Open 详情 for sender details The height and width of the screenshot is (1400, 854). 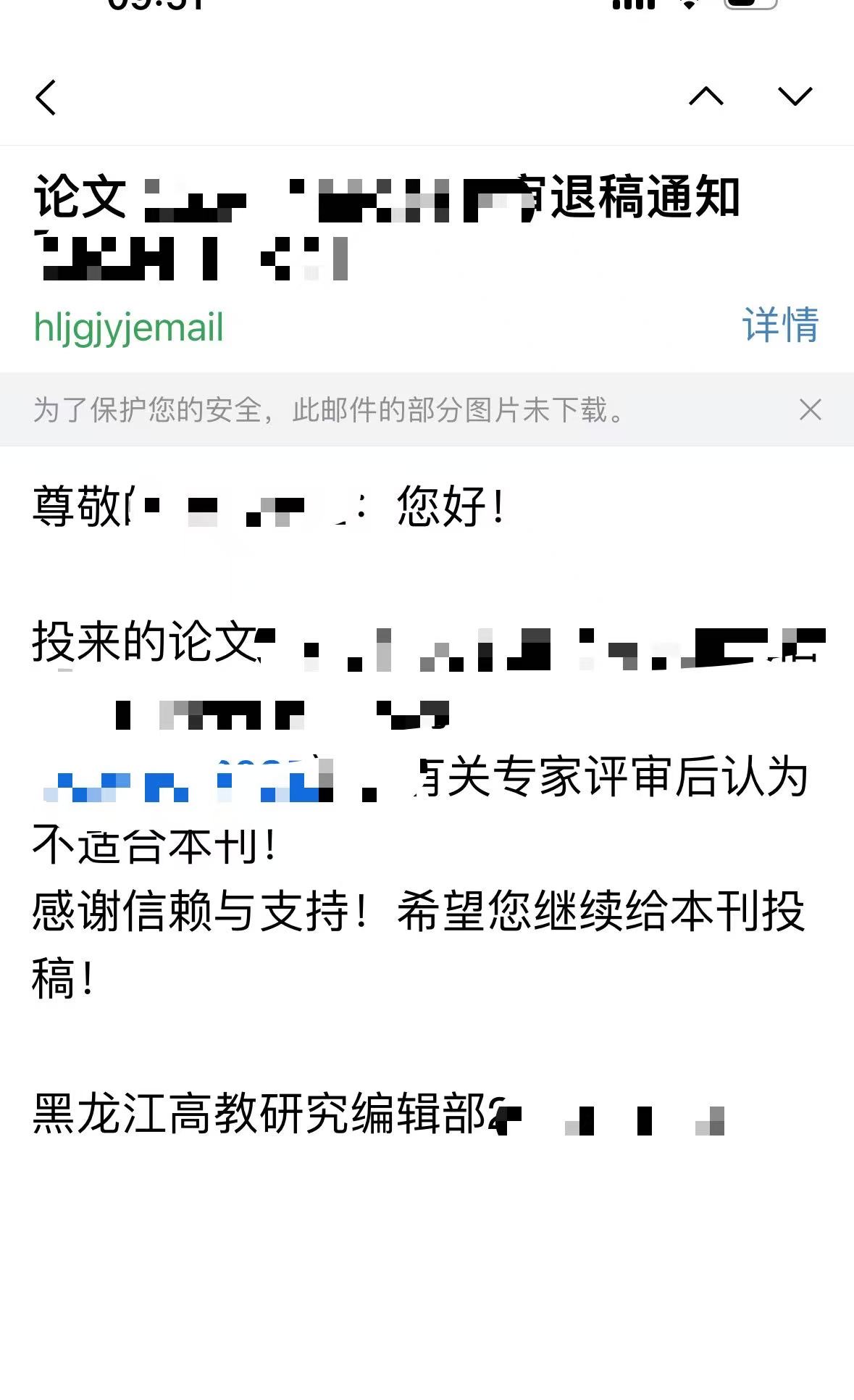pos(780,325)
